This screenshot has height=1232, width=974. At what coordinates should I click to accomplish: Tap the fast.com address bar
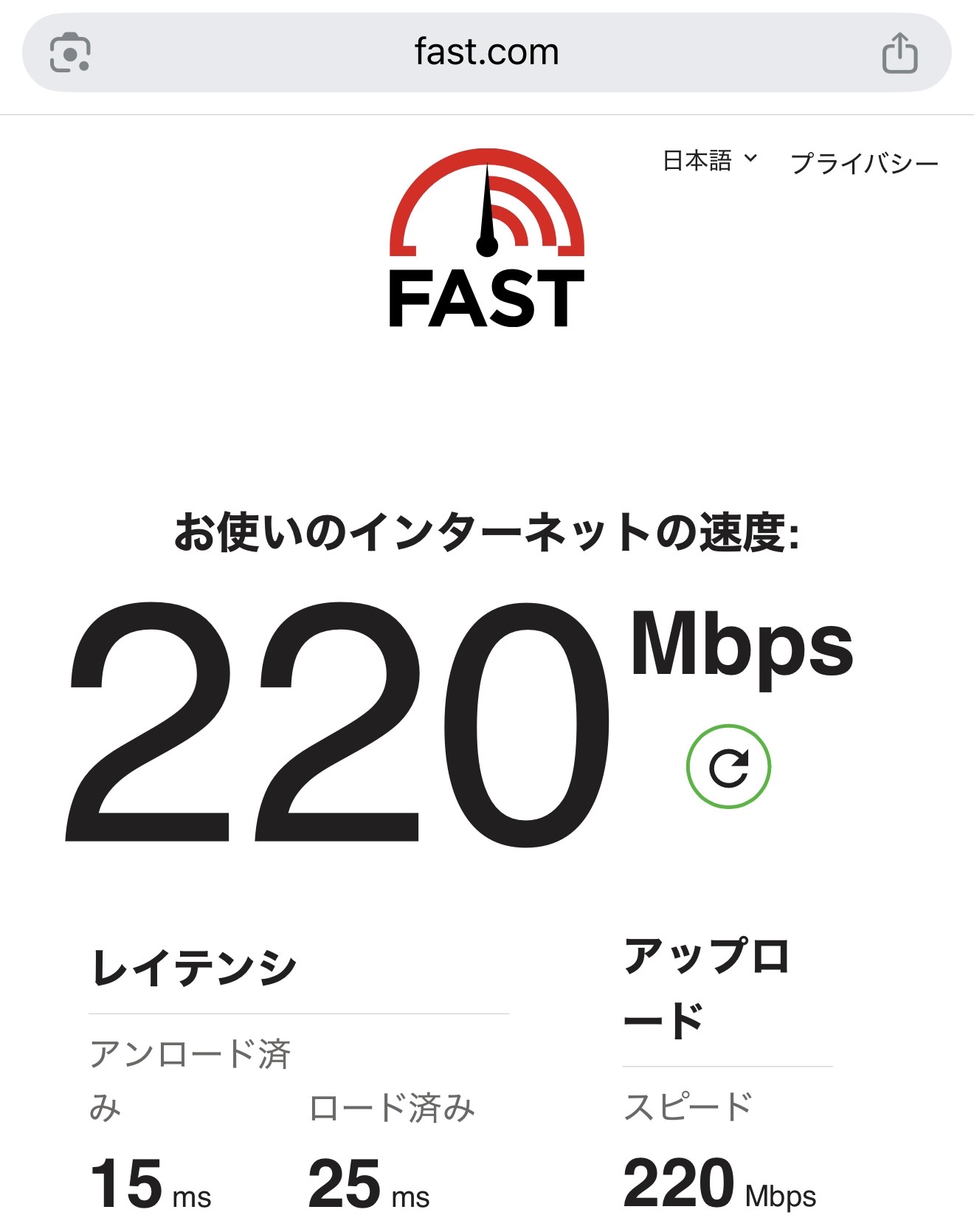click(x=486, y=53)
